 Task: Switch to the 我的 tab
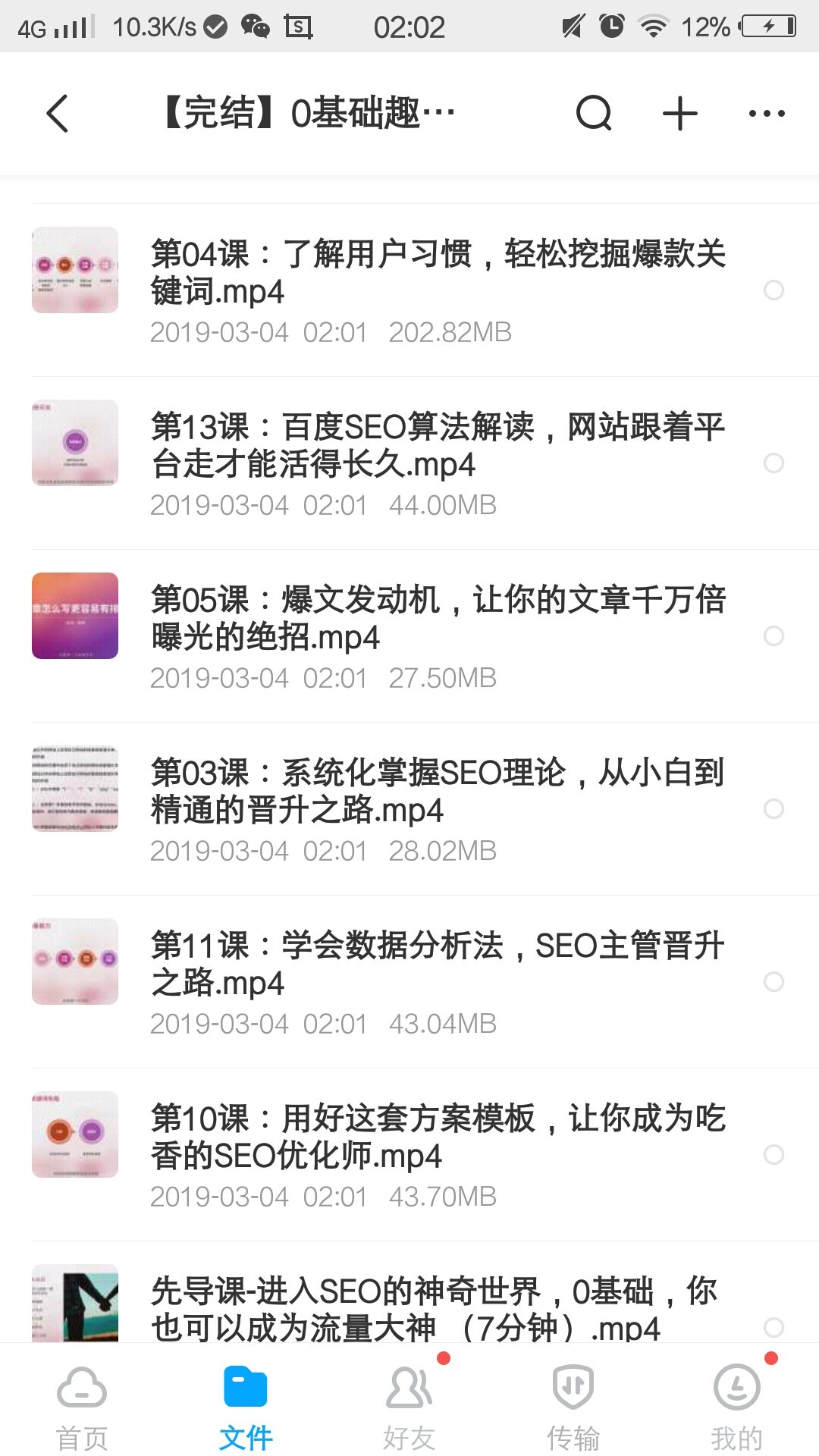(x=737, y=1407)
